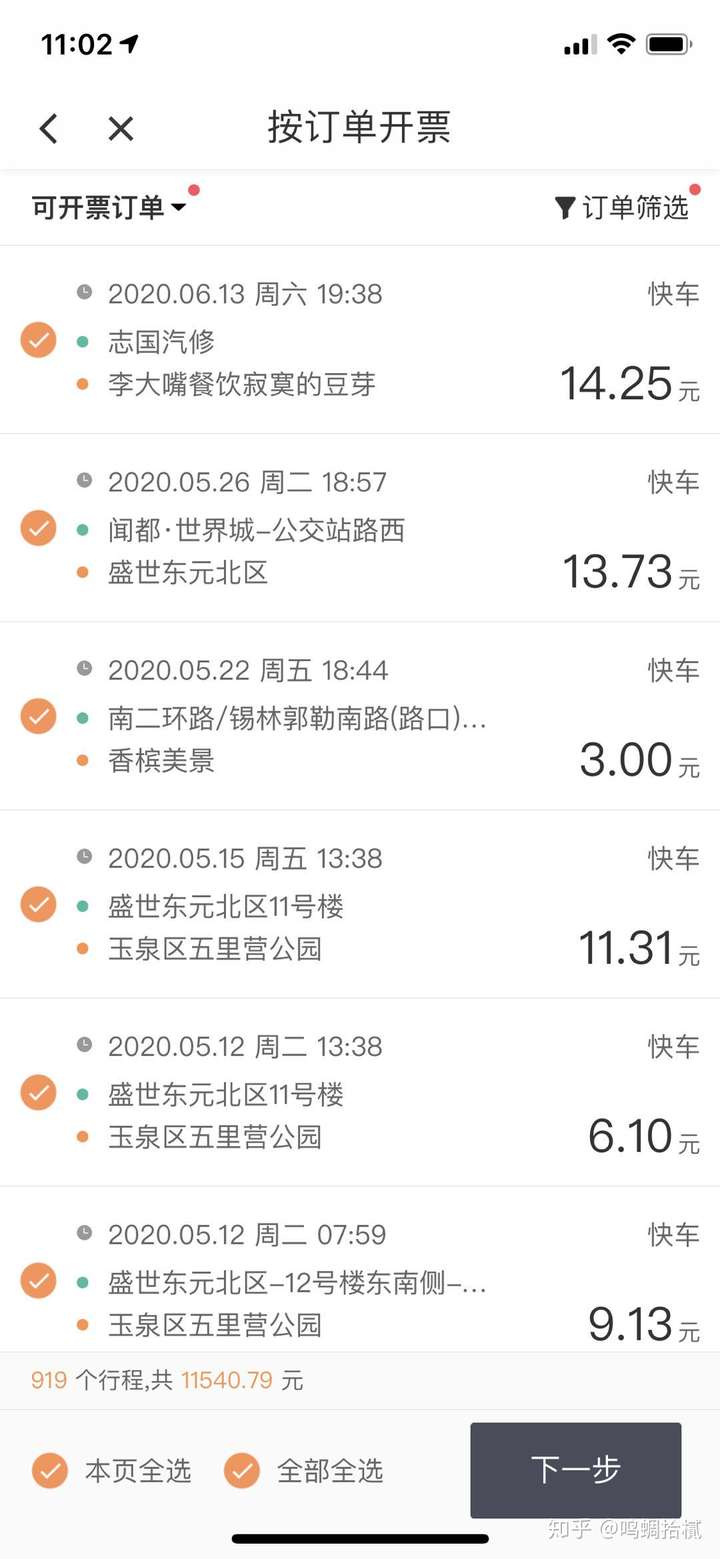Untick the 3.00元 trip to 香槟美景
720x1559 pixels.
[38, 716]
